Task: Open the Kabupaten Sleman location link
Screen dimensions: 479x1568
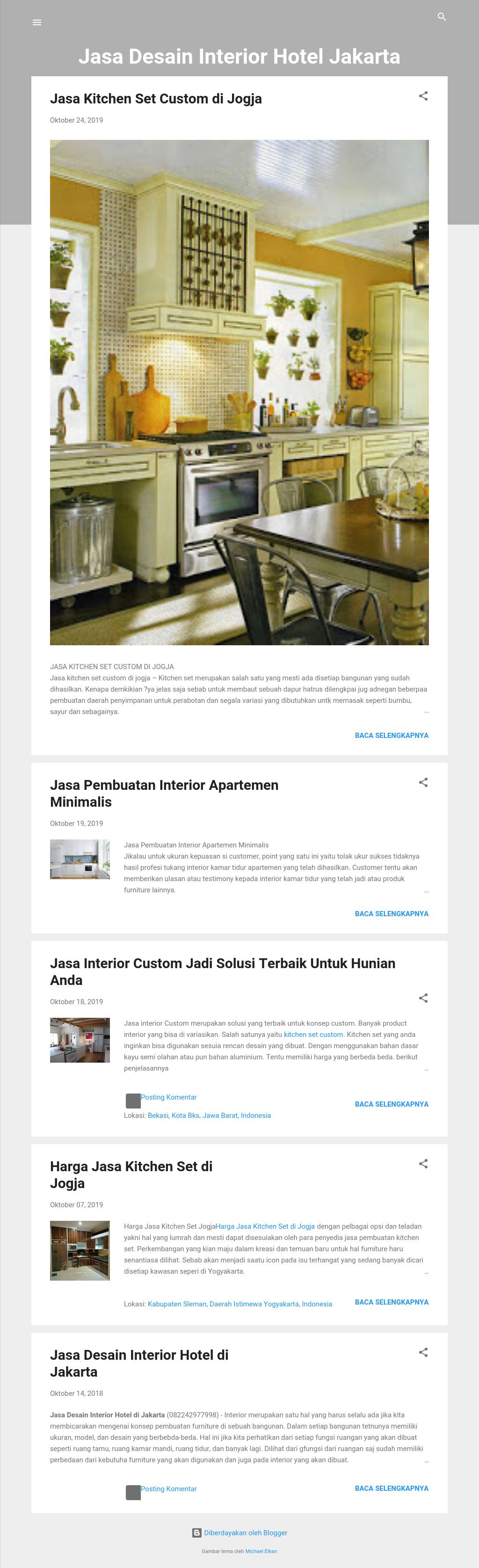Action: pyautogui.click(x=240, y=1304)
